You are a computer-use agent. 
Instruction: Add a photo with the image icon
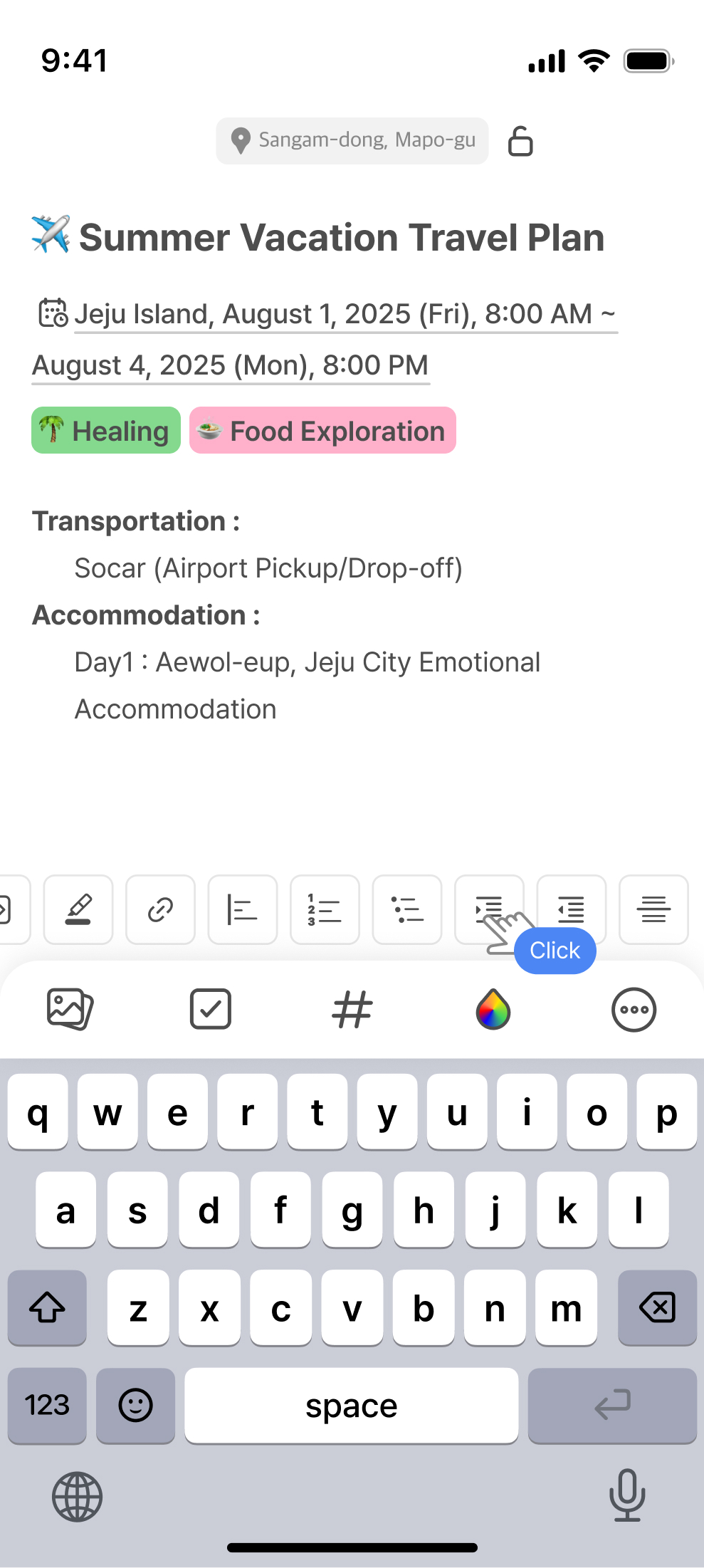point(70,1009)
